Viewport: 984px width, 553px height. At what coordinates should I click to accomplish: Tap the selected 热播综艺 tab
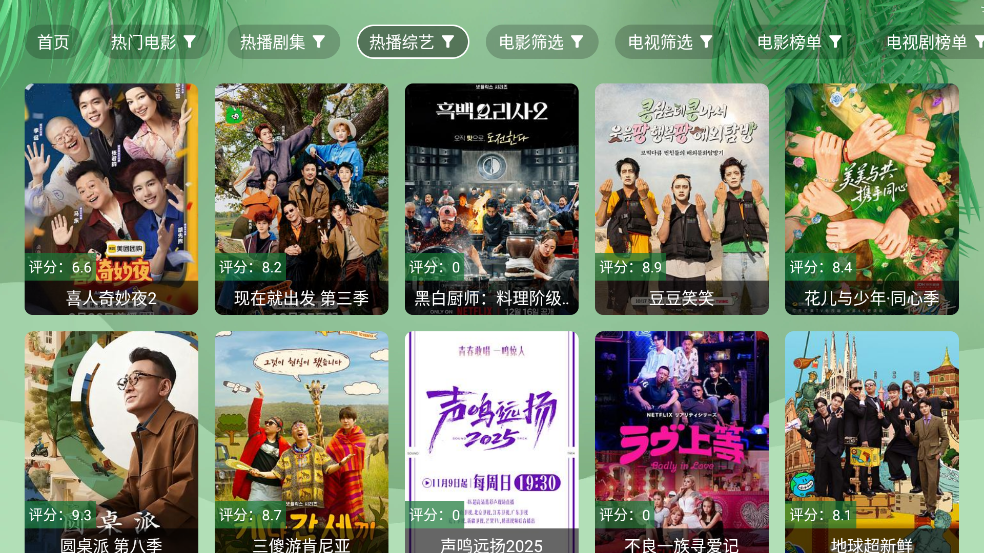[x=412, y=42]
